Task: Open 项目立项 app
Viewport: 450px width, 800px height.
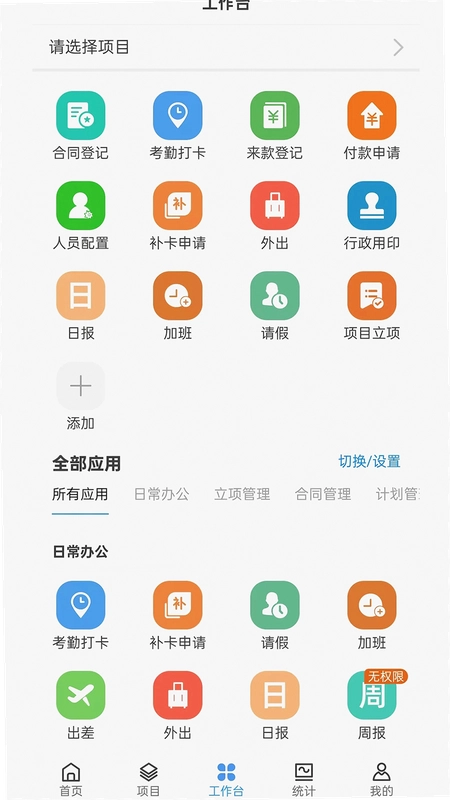Action: click(x=371, y=306)
